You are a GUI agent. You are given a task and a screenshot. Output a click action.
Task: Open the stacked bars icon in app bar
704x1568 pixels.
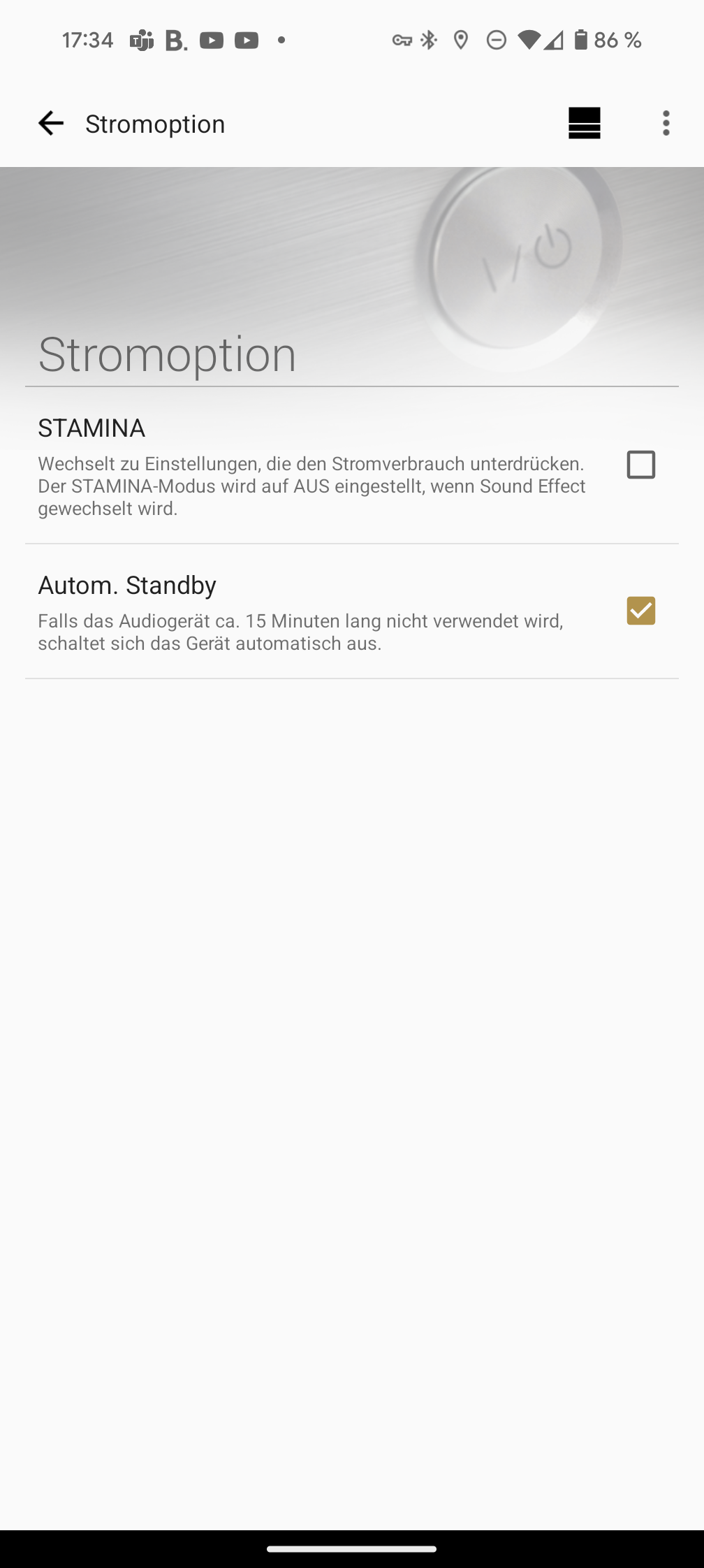pyautogui.click(x=585, y=124)
